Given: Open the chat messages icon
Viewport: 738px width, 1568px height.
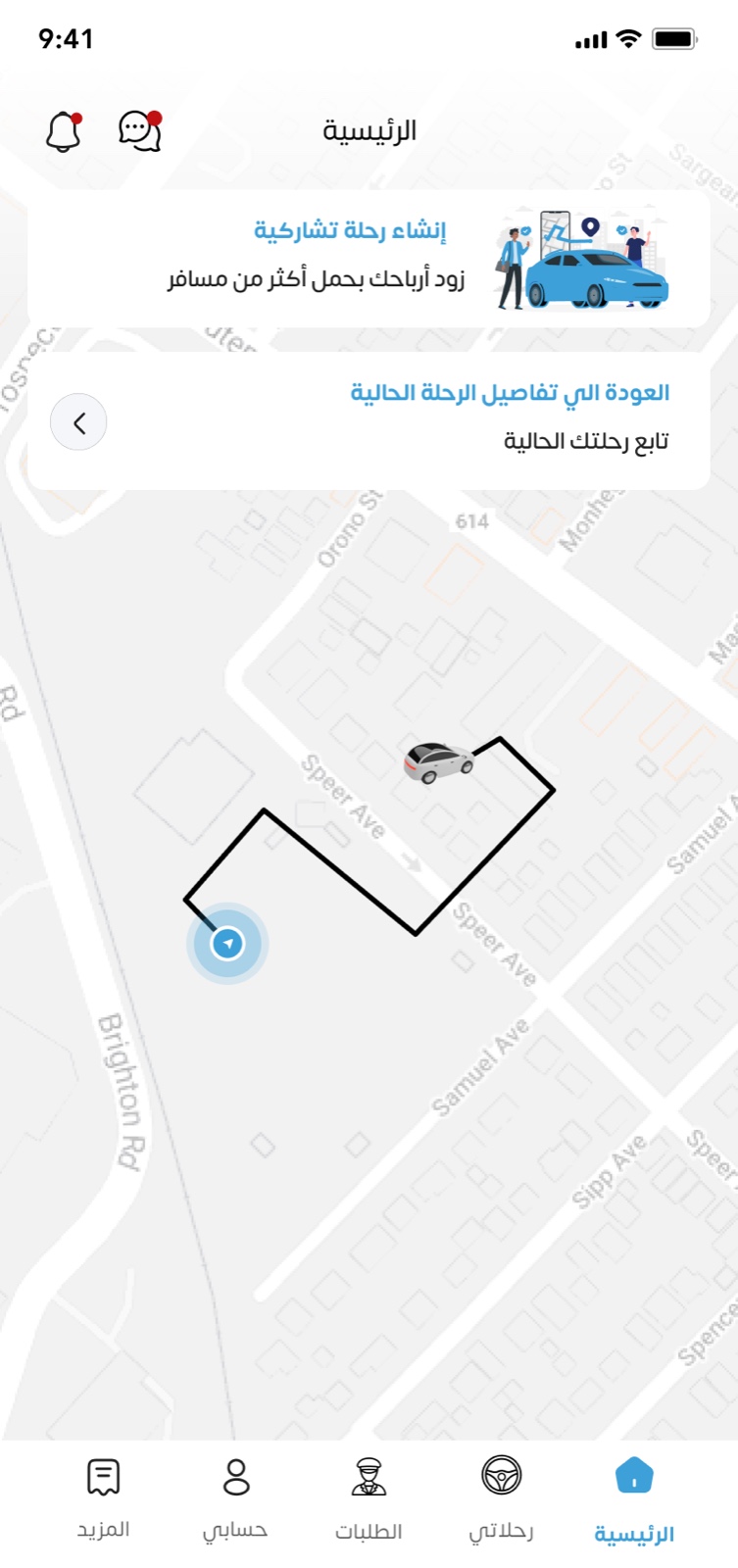Looking at the screenshot, I should click(x=137, y=130).
